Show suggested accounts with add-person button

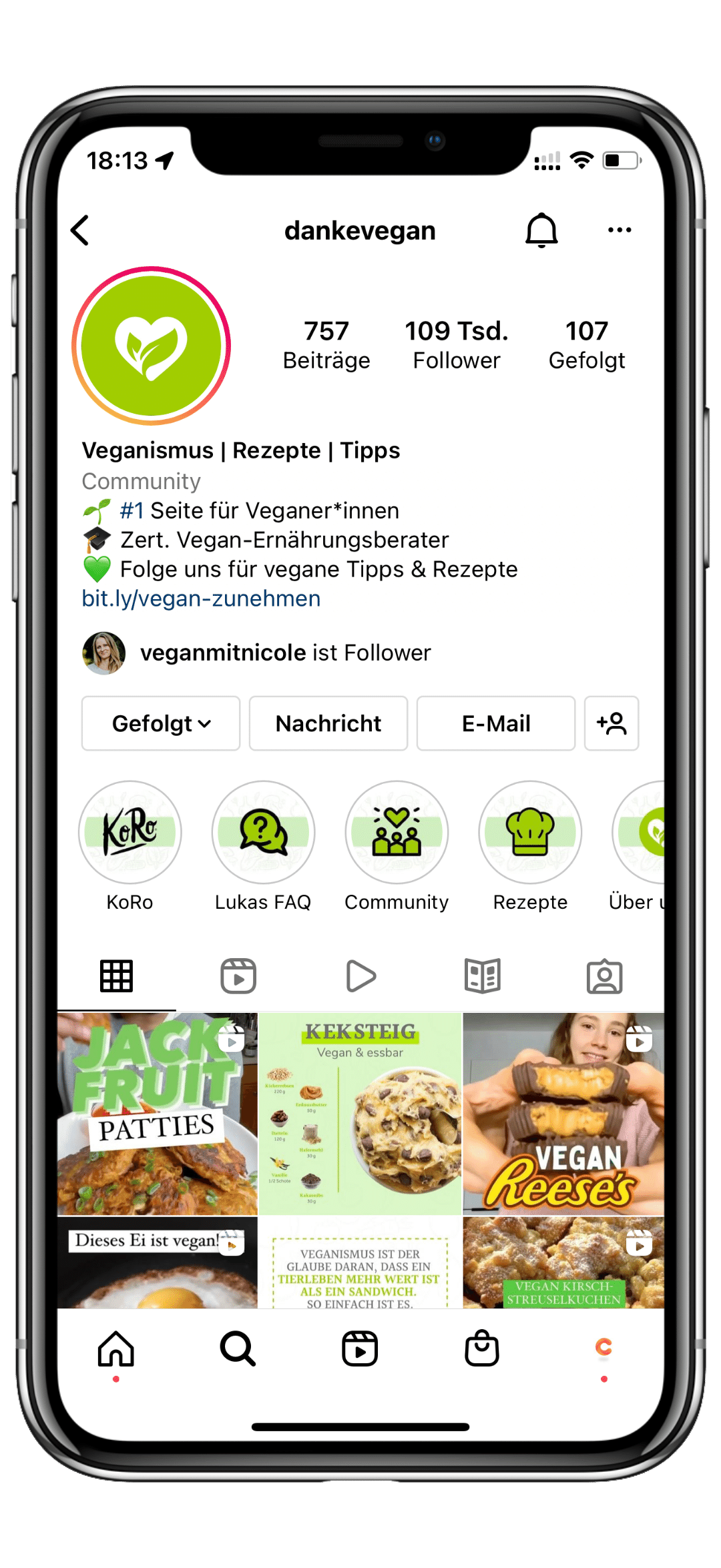coord(611,723)
